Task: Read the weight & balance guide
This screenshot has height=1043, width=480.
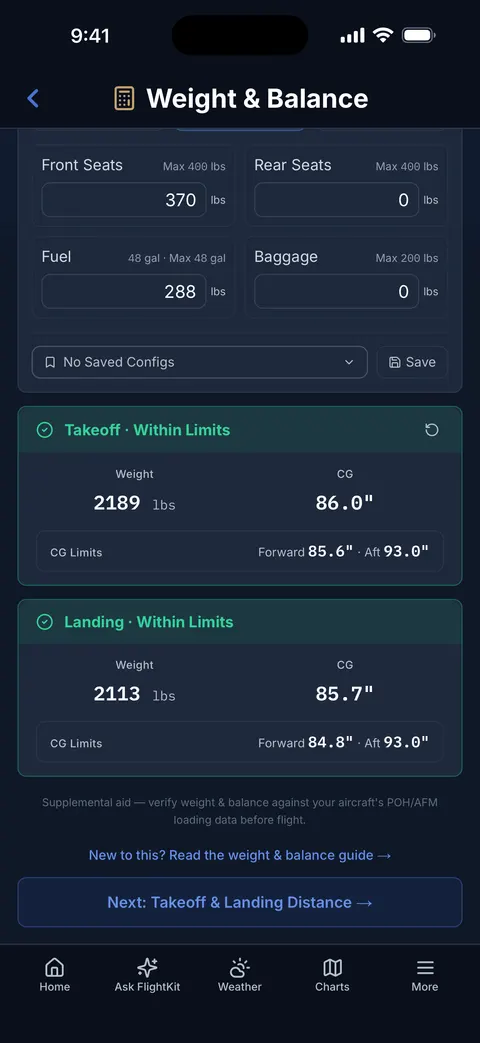Action: 240,855
